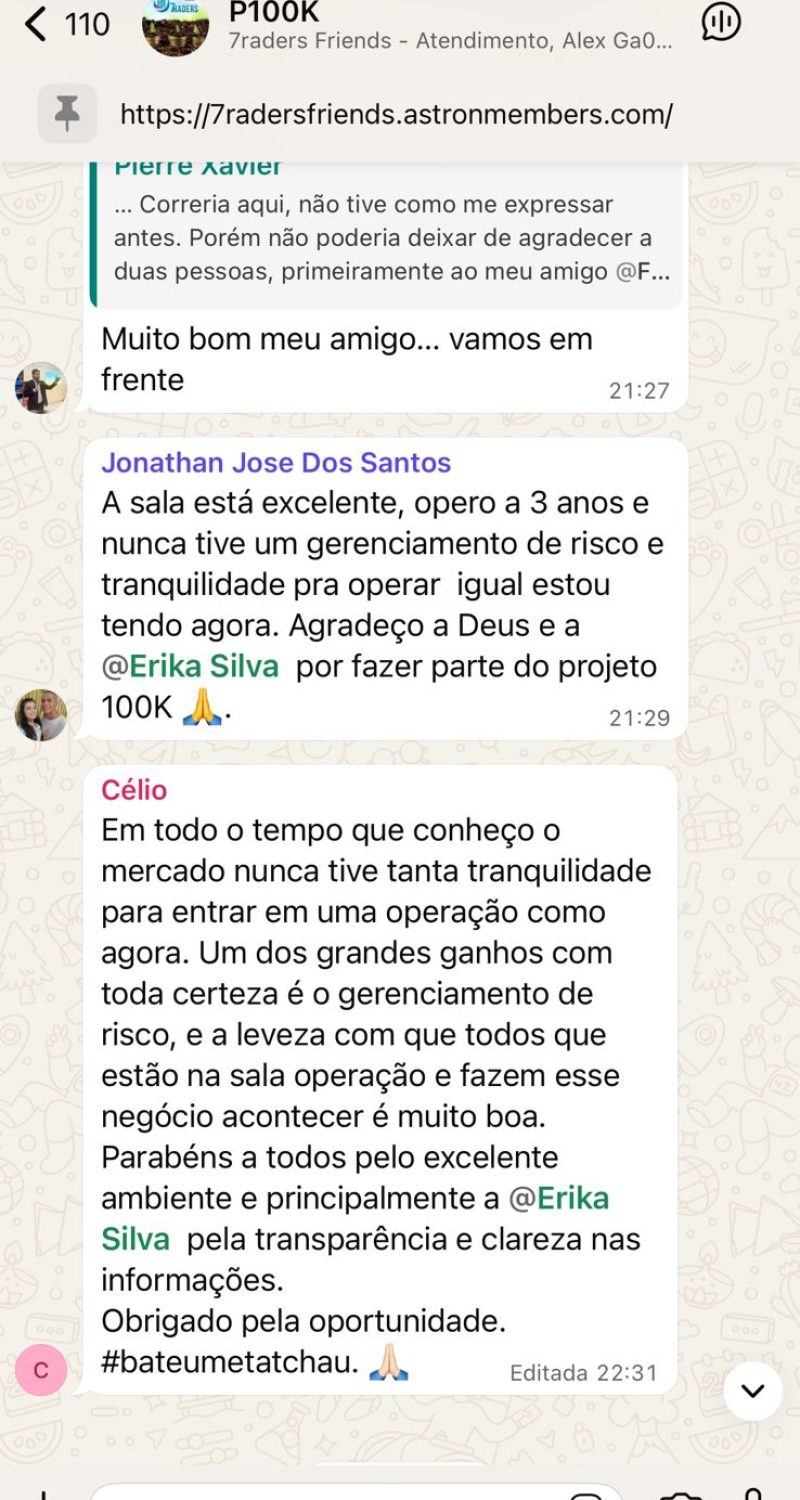The height and width of the screenshot is (1500, 800).
Task: Jump to the latest messages
Action: click(x=752, y=1390)
